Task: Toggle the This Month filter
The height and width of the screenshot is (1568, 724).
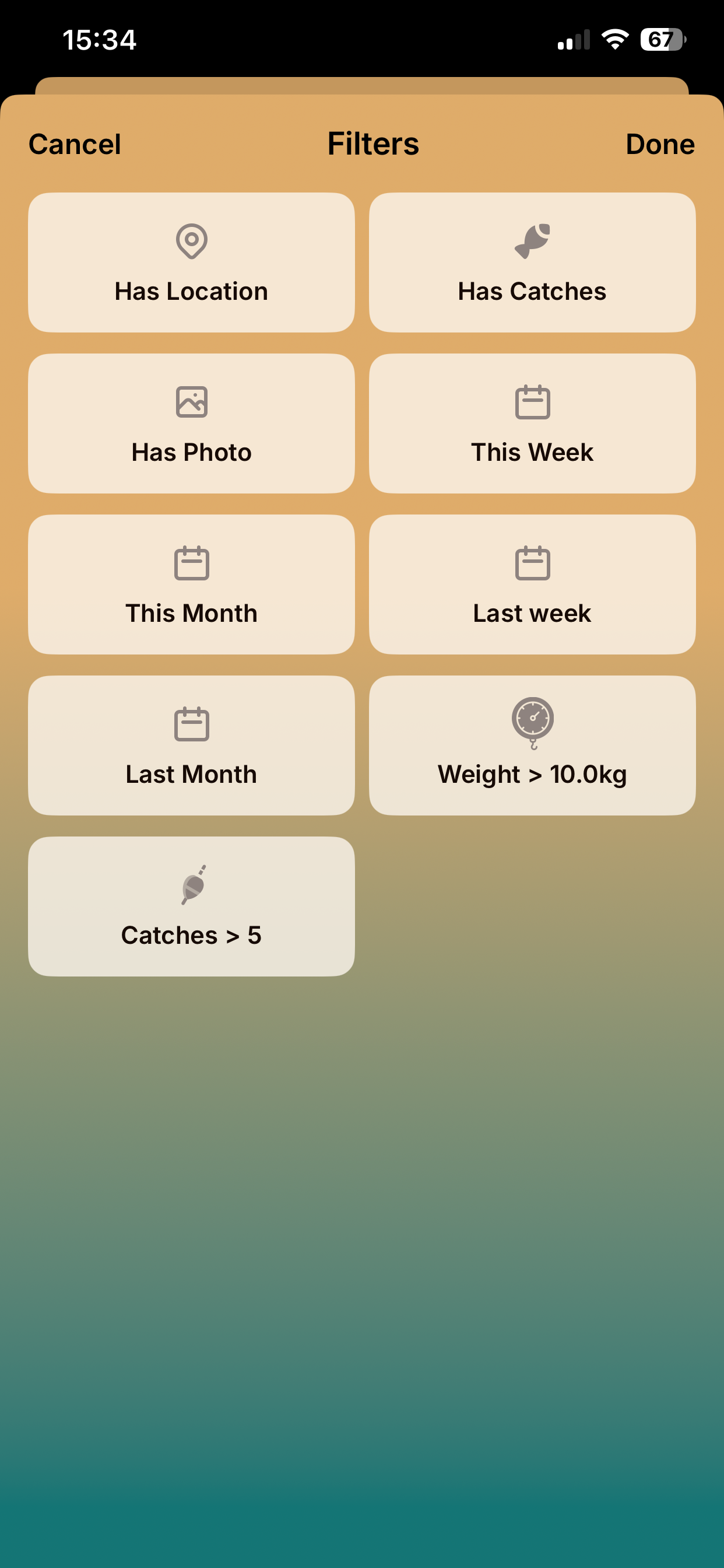Action: pos(192,584)
